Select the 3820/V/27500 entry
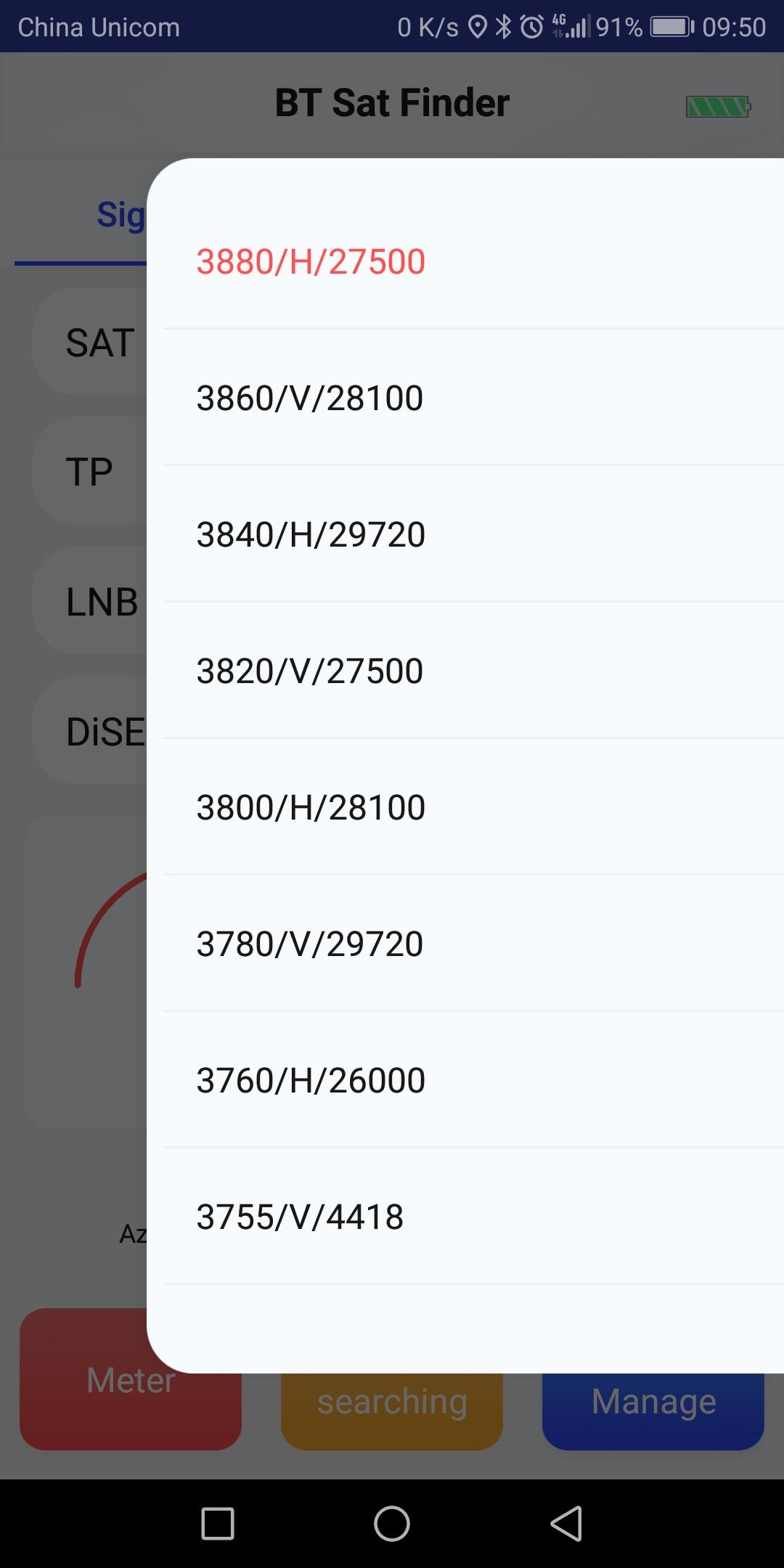This screenshot has height=1568, width=784. (310, 671)
